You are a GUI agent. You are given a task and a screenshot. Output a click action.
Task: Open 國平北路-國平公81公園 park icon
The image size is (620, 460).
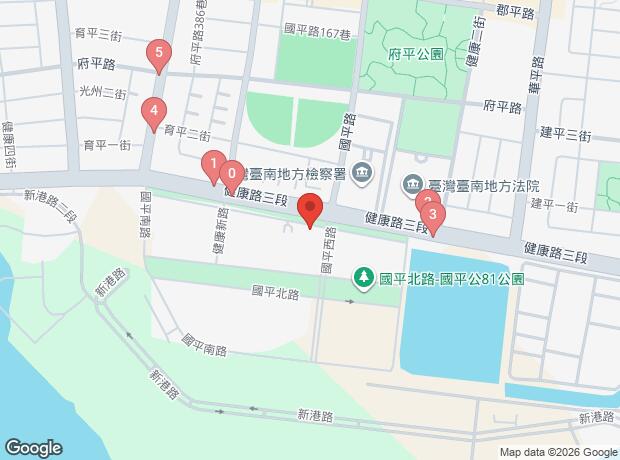coord(366,276)
